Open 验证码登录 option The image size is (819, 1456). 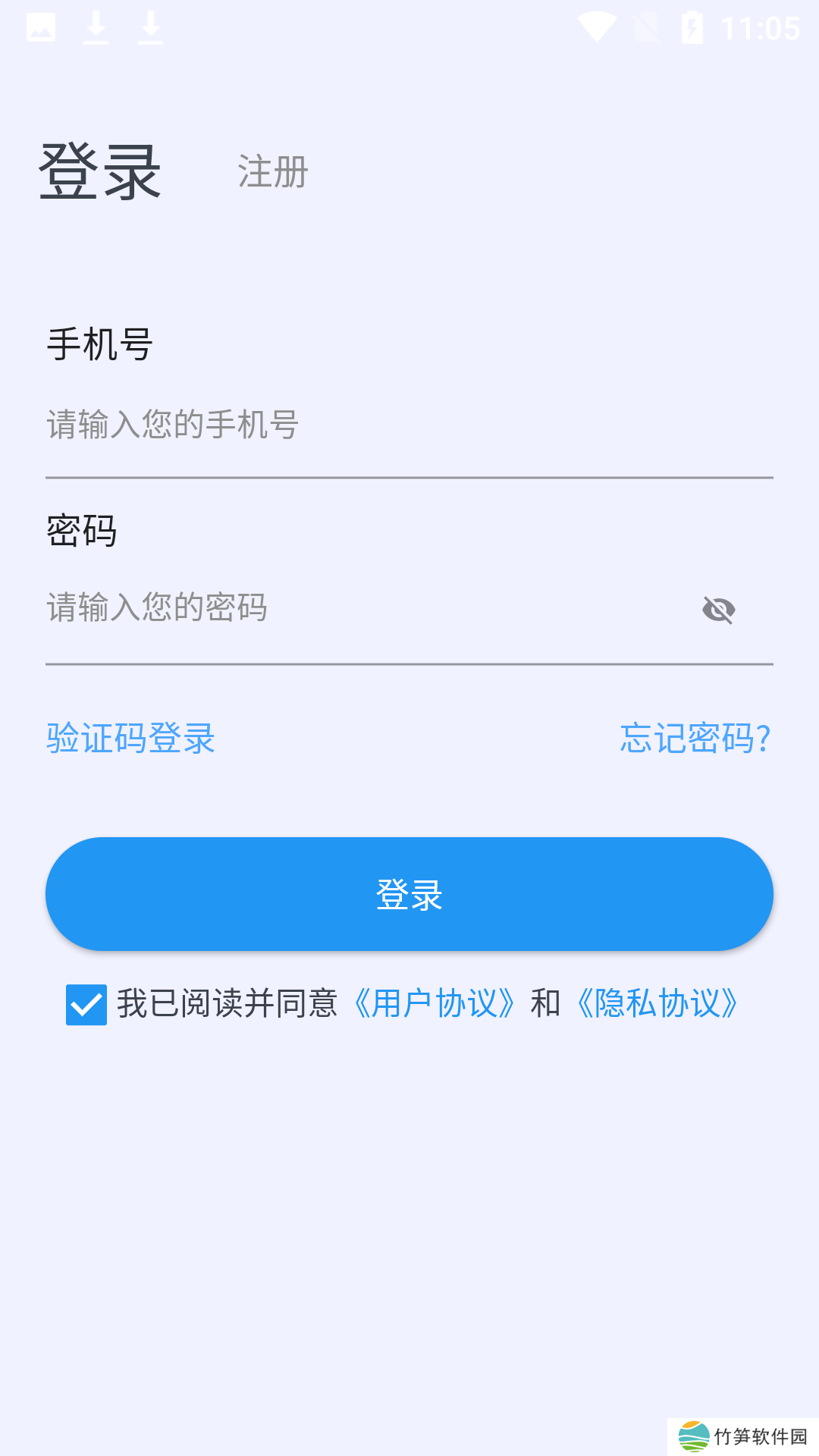point(131,738)
